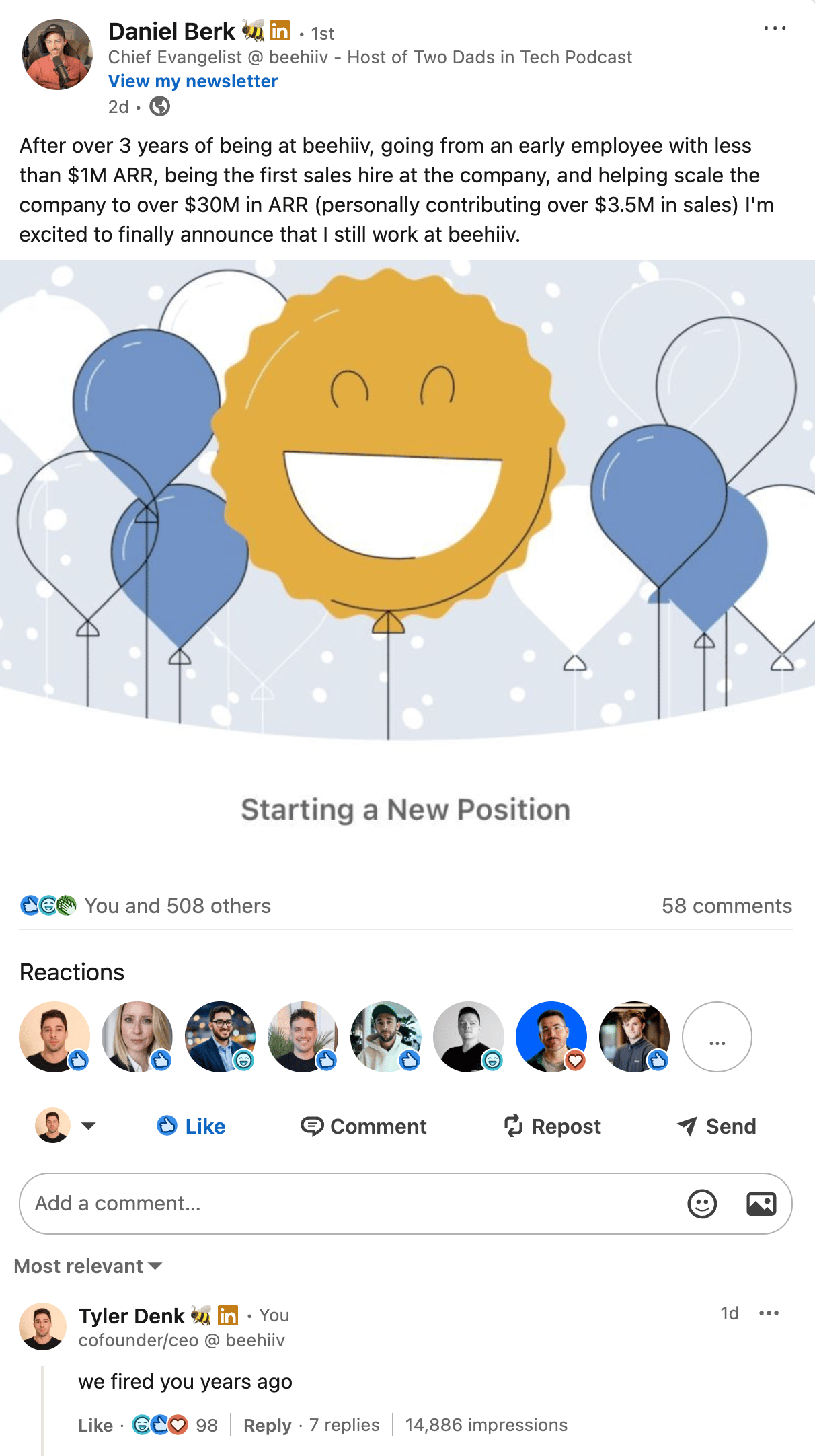Screen dimensions: 815x1456
Task: Attach an image to the comment
Action: (x=761, y=1204)
